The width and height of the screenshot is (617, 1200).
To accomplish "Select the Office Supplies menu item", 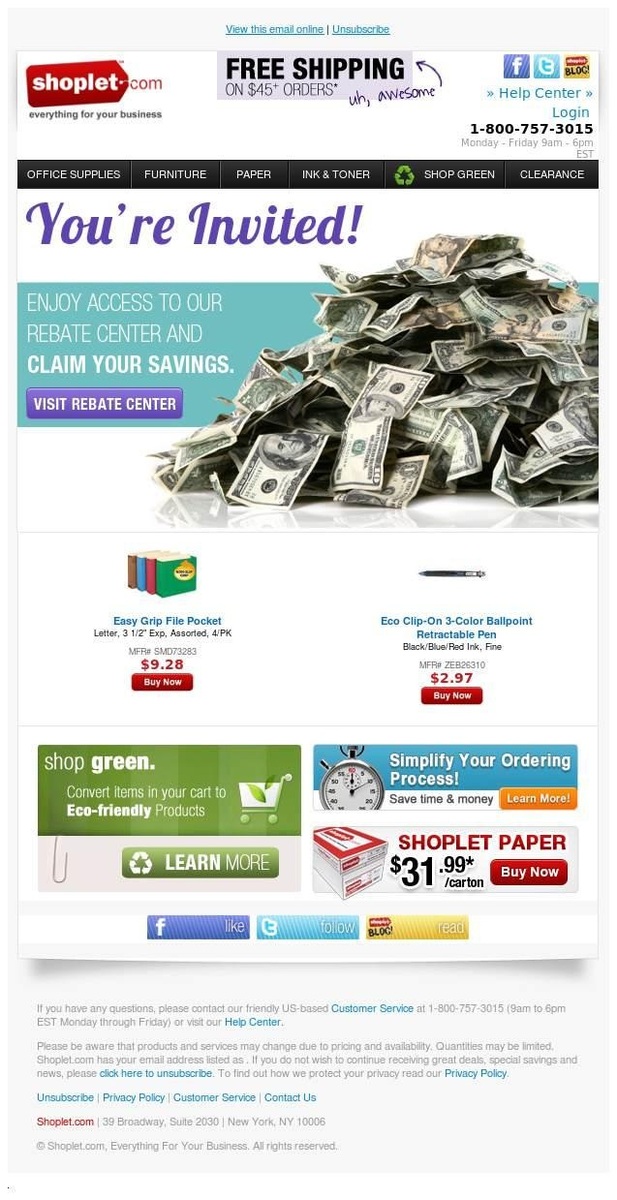I will click(x=74, y=174).
